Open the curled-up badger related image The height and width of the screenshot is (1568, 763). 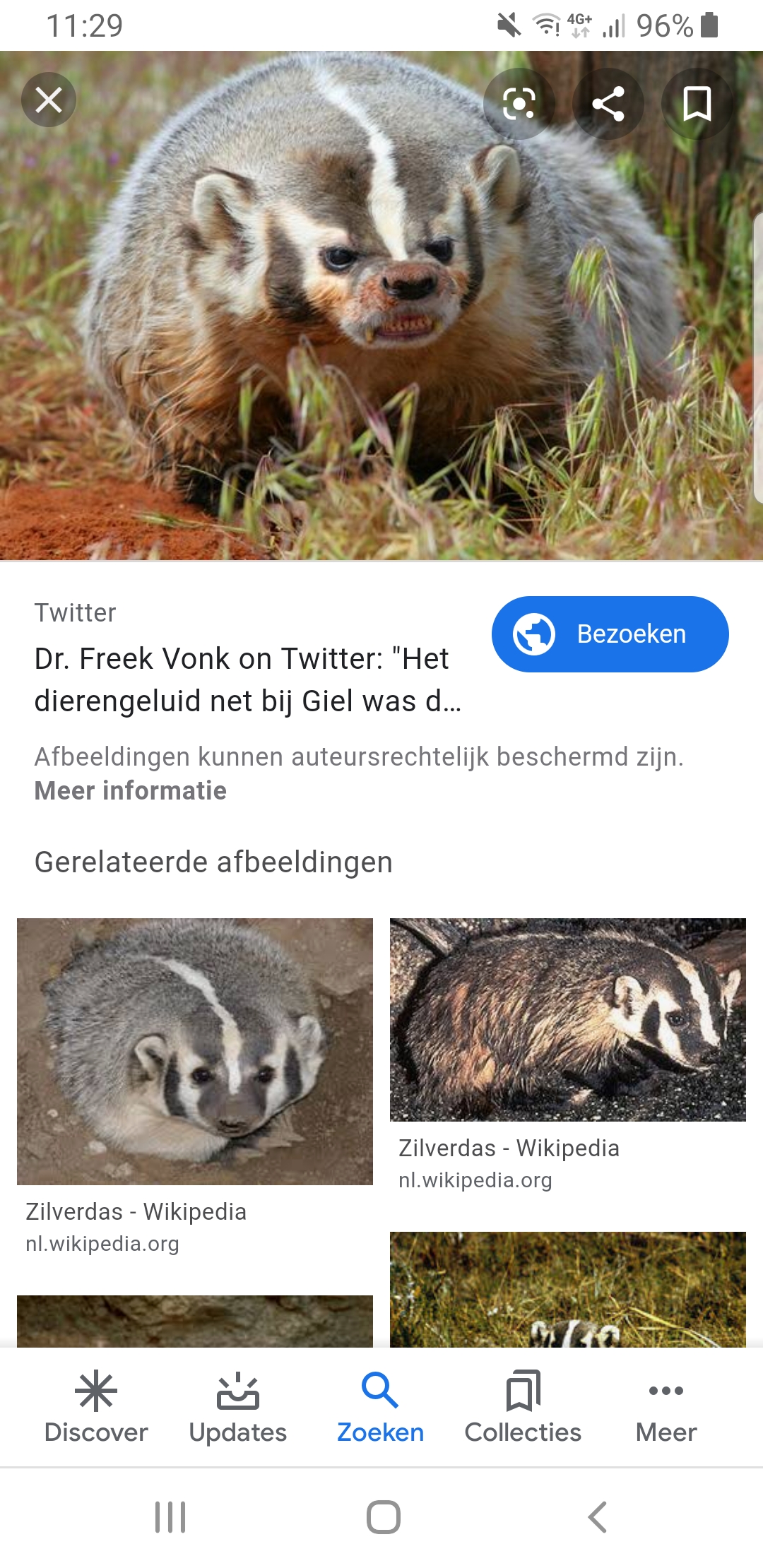click(x=195, y=1051)
